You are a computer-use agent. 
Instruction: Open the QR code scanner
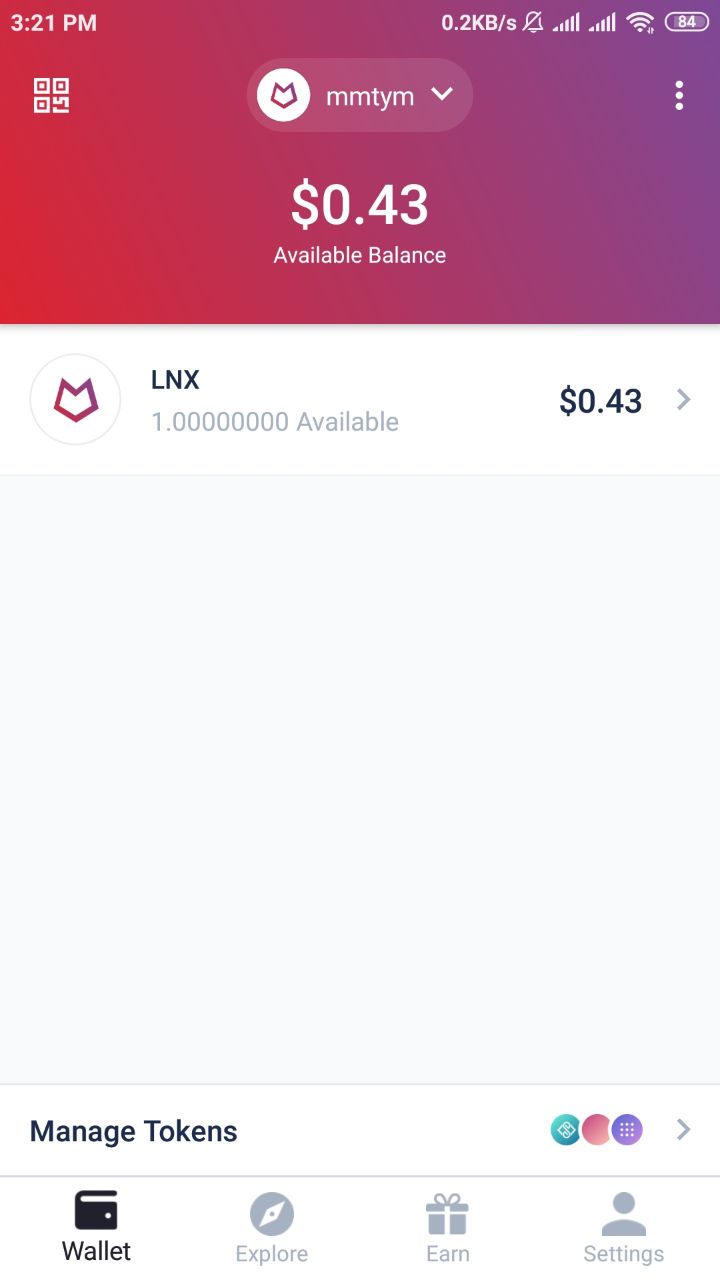click(x=51, y=95)
